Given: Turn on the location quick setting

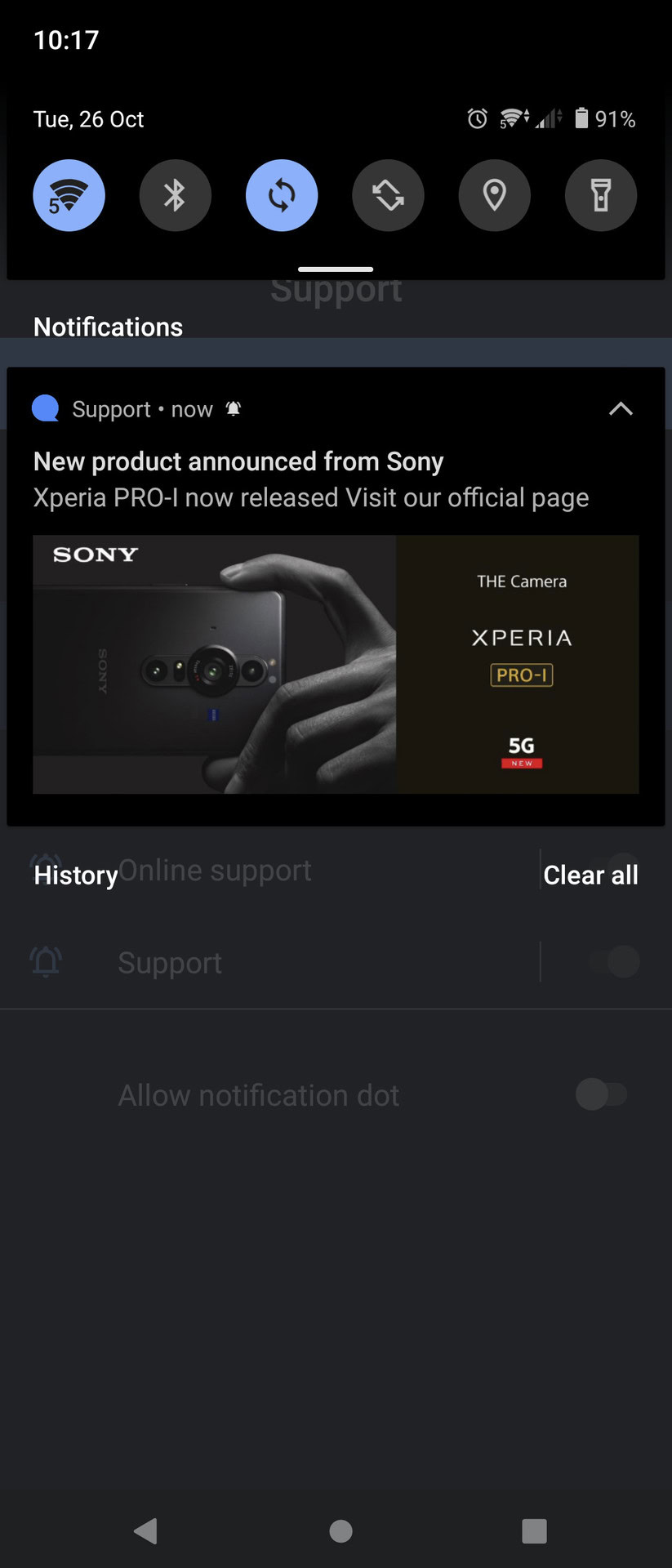Looking at the screenshot, I should pyautogui.click(x=494, y=195).
